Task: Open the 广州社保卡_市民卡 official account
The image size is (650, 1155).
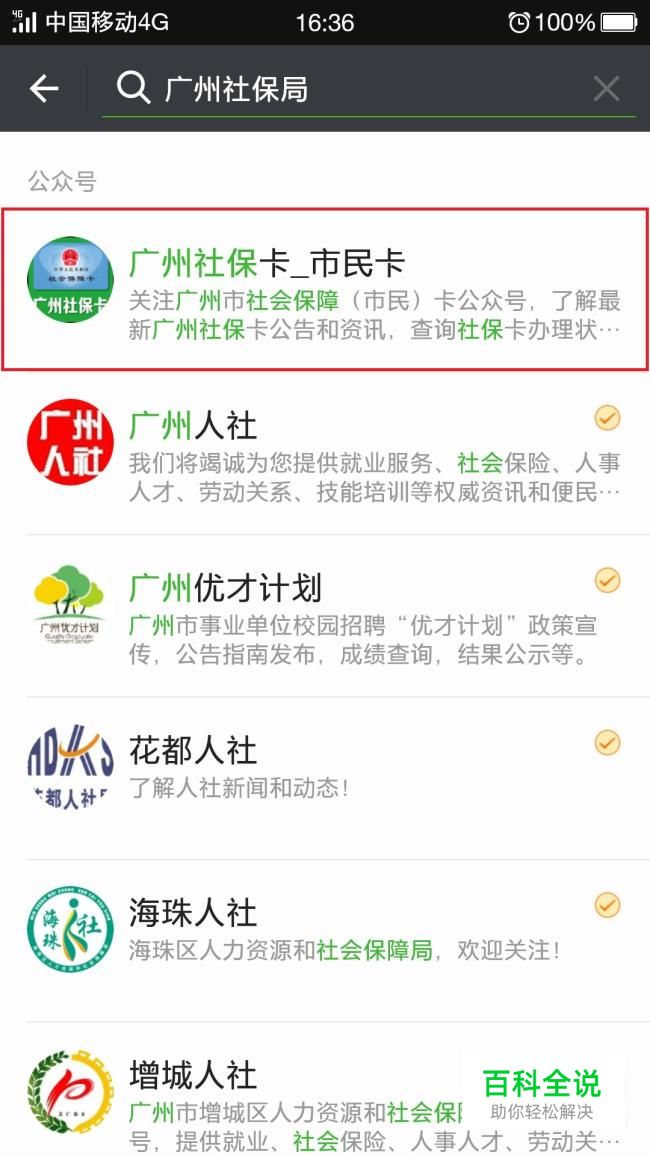Action: pyautogui.click(x=325, y=289)
